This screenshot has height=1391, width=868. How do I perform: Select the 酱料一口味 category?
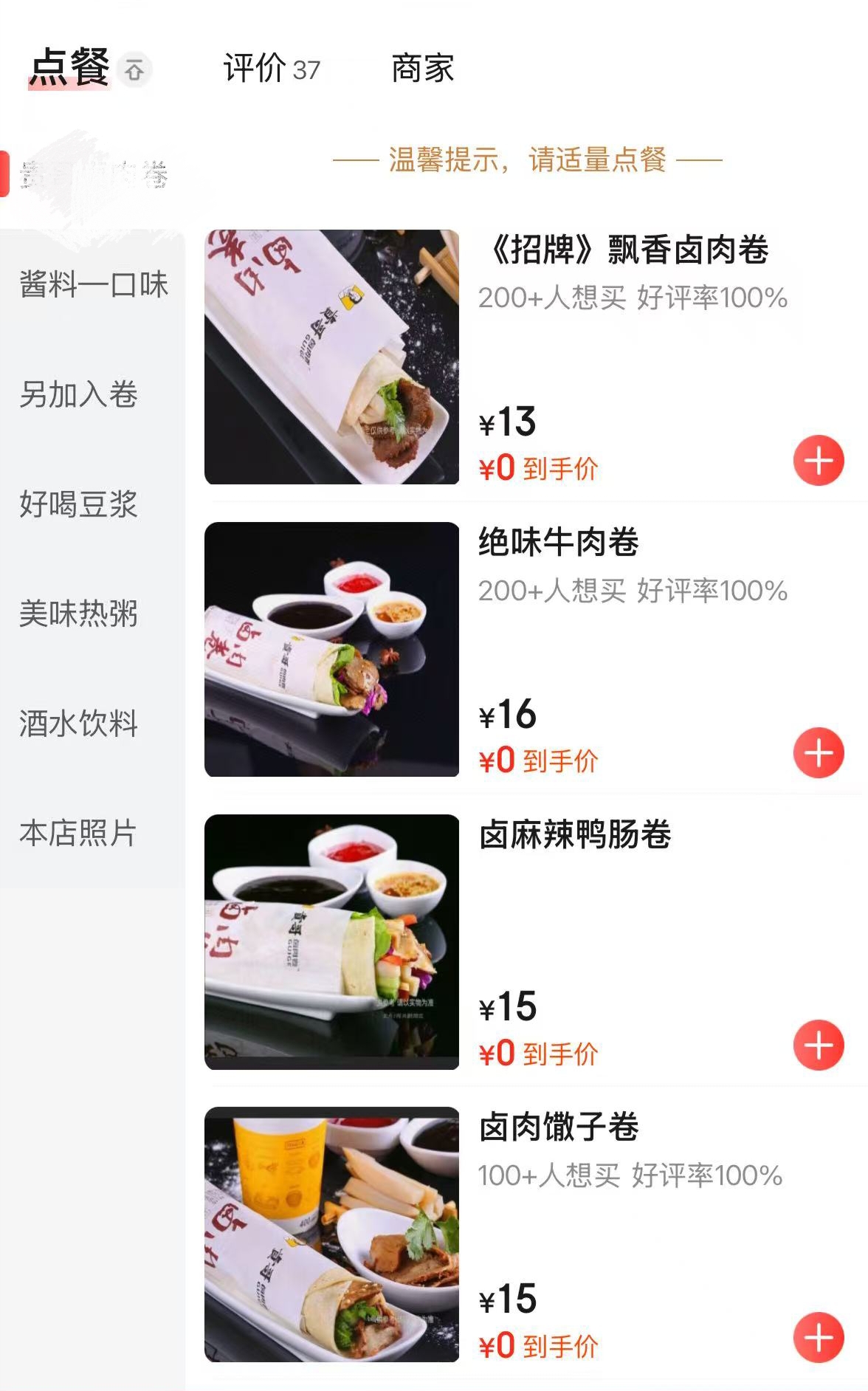tap(93, 285)
